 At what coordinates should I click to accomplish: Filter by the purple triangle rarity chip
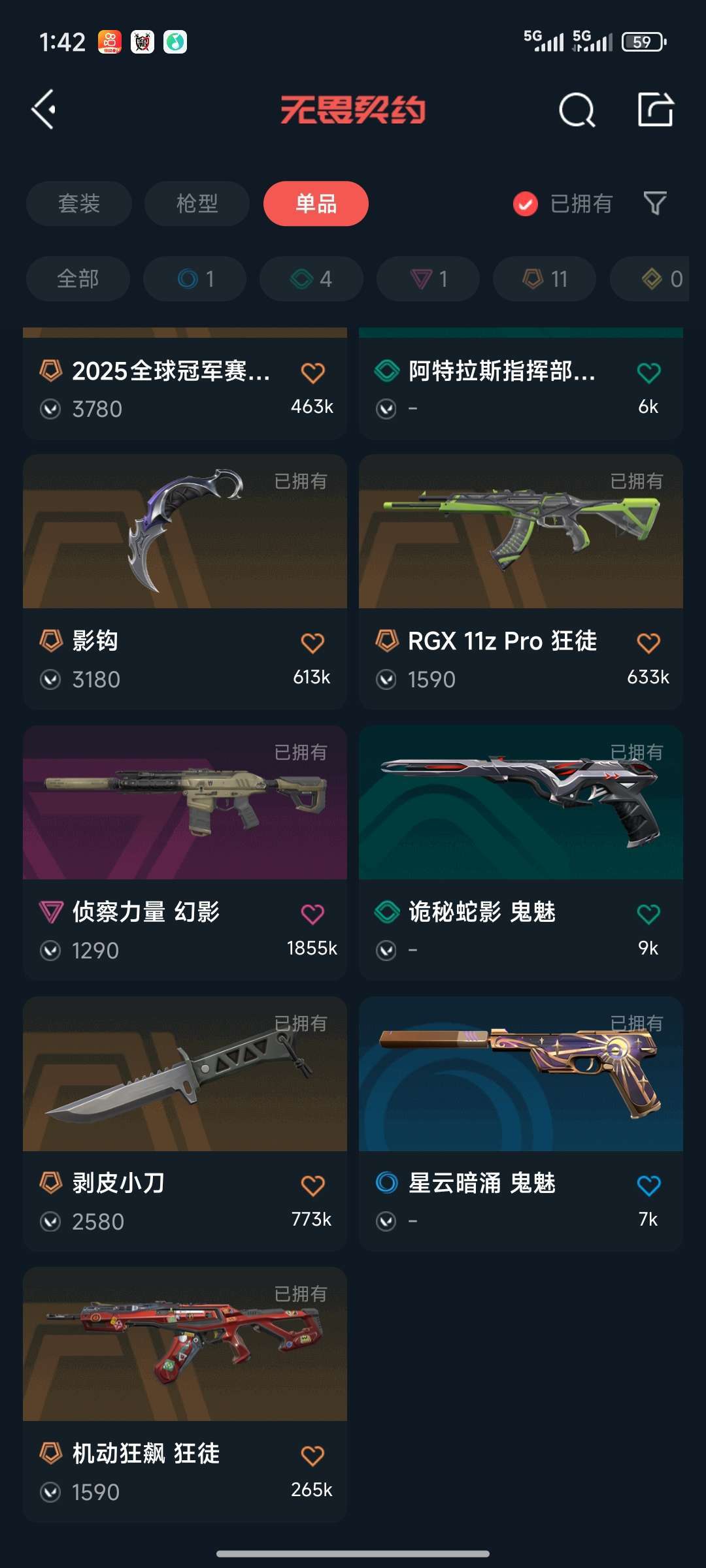tap(428, 279)
